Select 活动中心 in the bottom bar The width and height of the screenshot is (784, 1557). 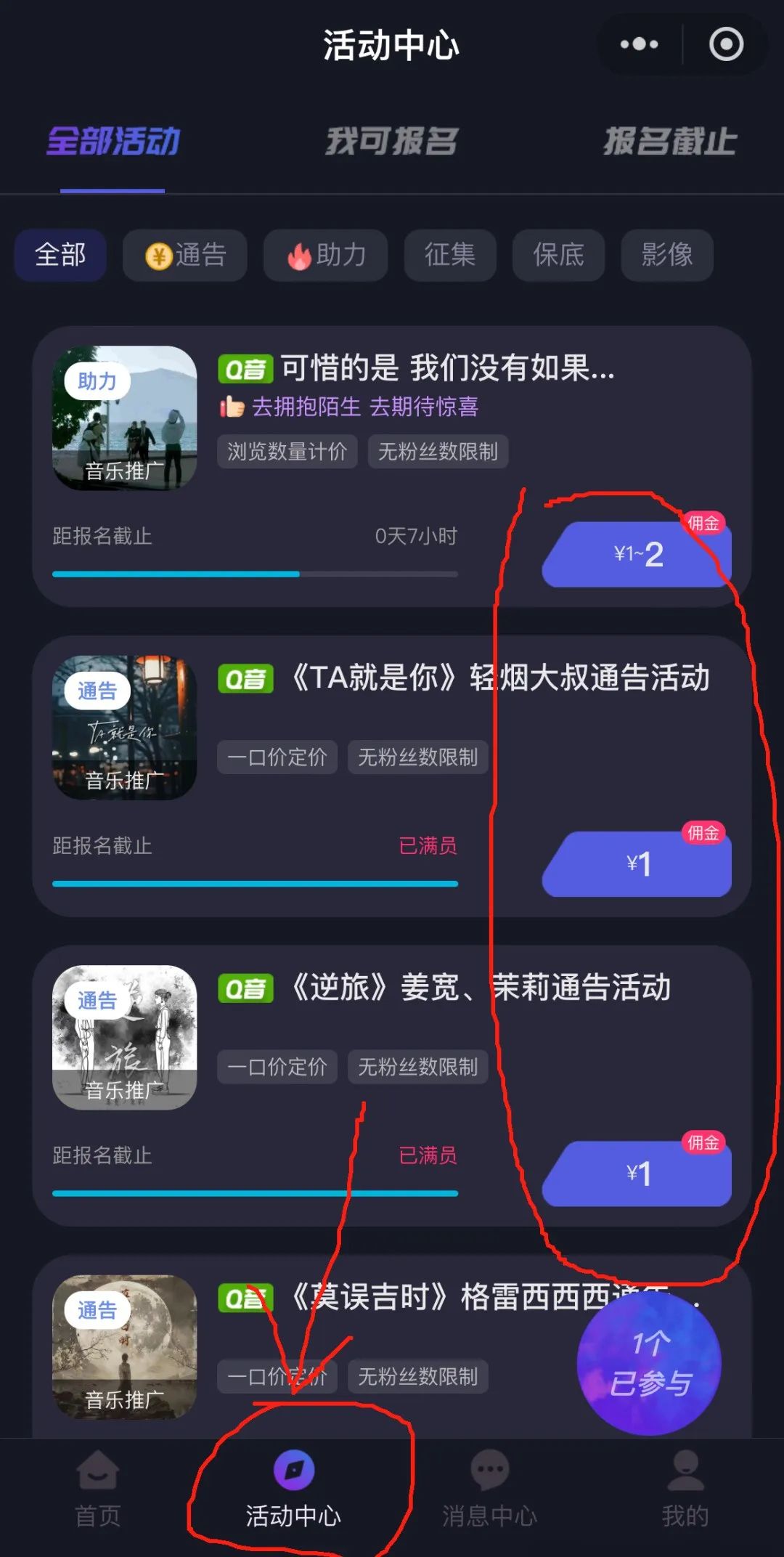(x=294, y=1489)
